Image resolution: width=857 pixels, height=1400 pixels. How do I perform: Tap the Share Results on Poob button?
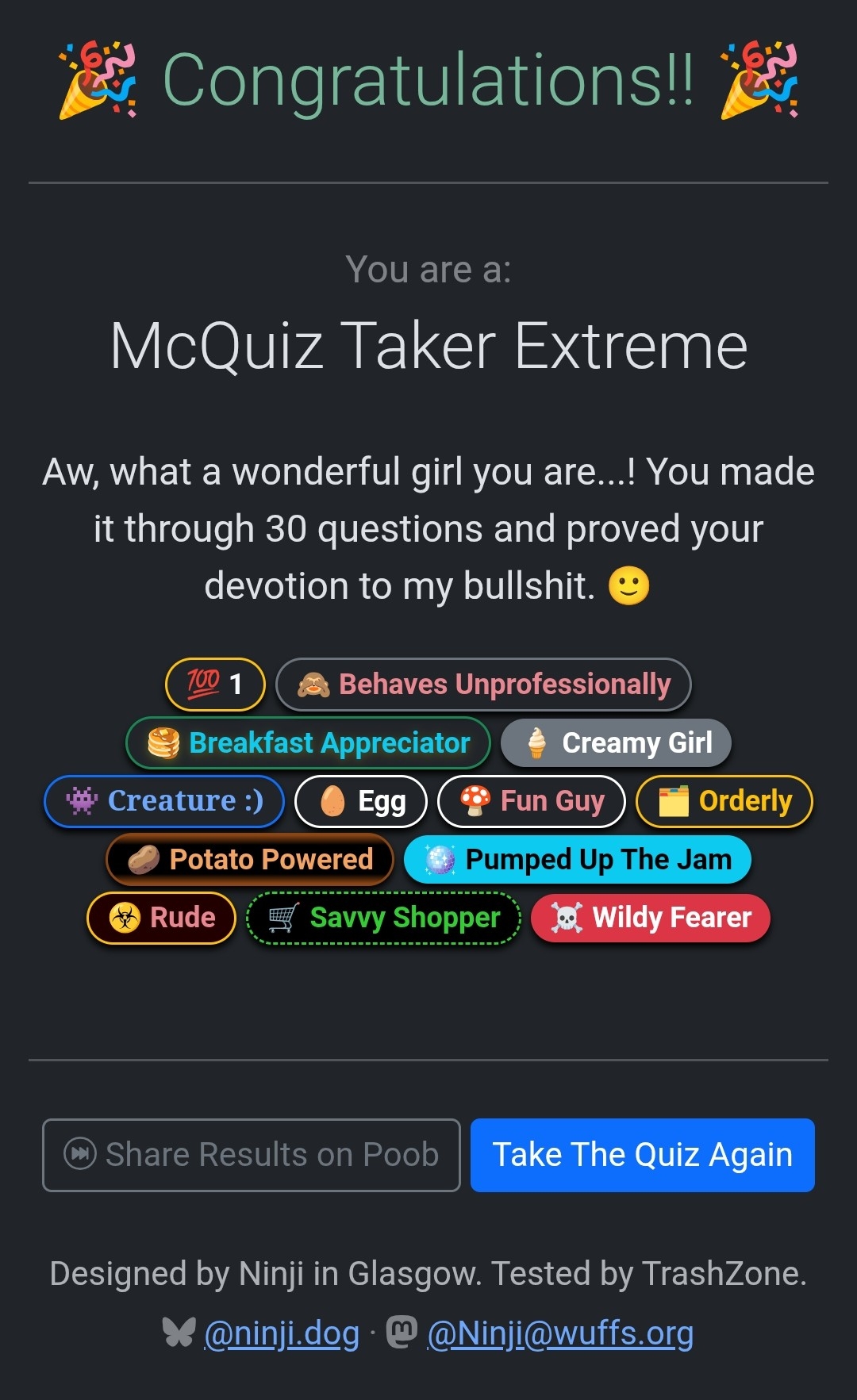tap(251, 1155)
